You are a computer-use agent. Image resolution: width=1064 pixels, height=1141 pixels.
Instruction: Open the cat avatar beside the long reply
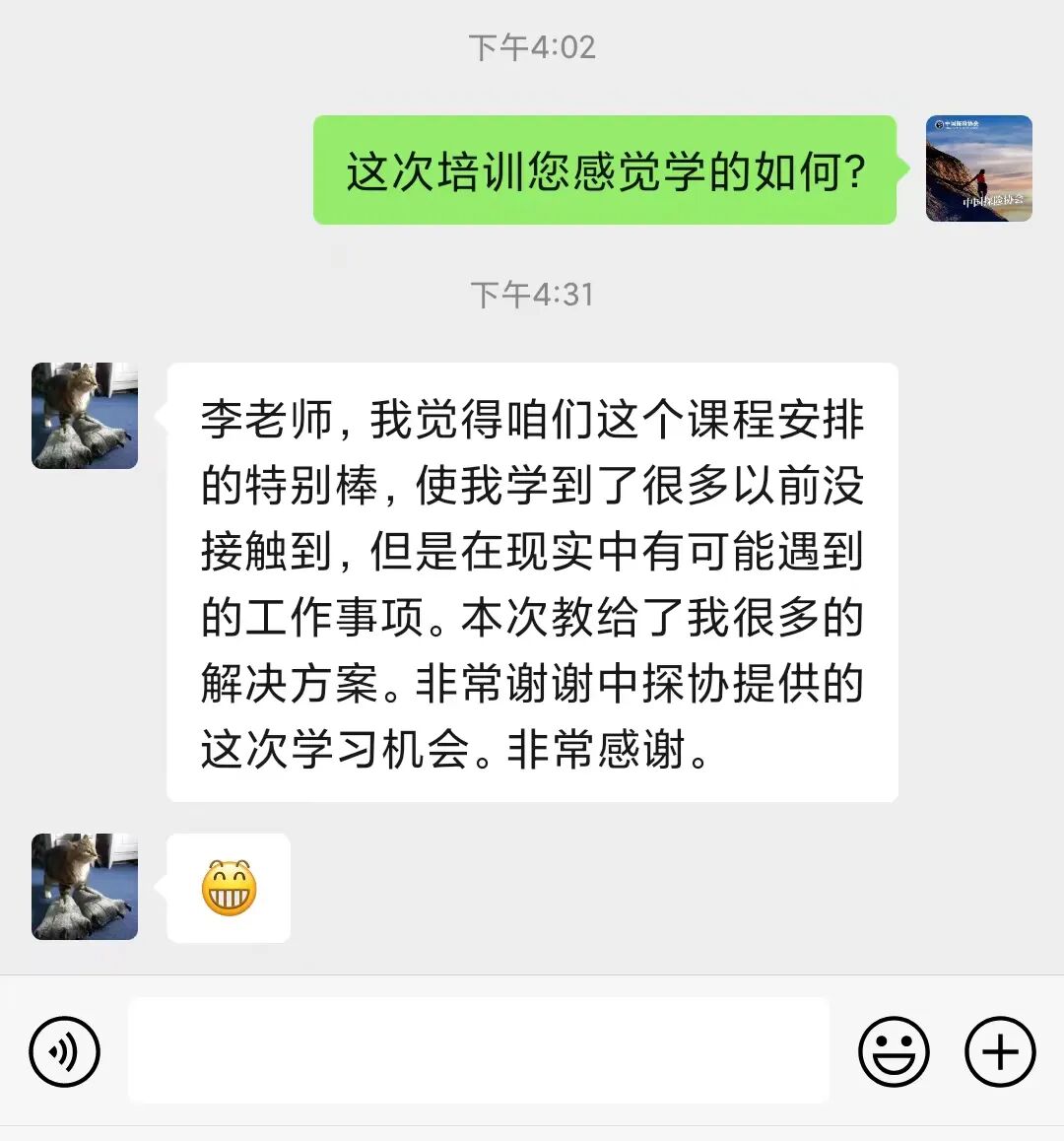click(85, 416)
